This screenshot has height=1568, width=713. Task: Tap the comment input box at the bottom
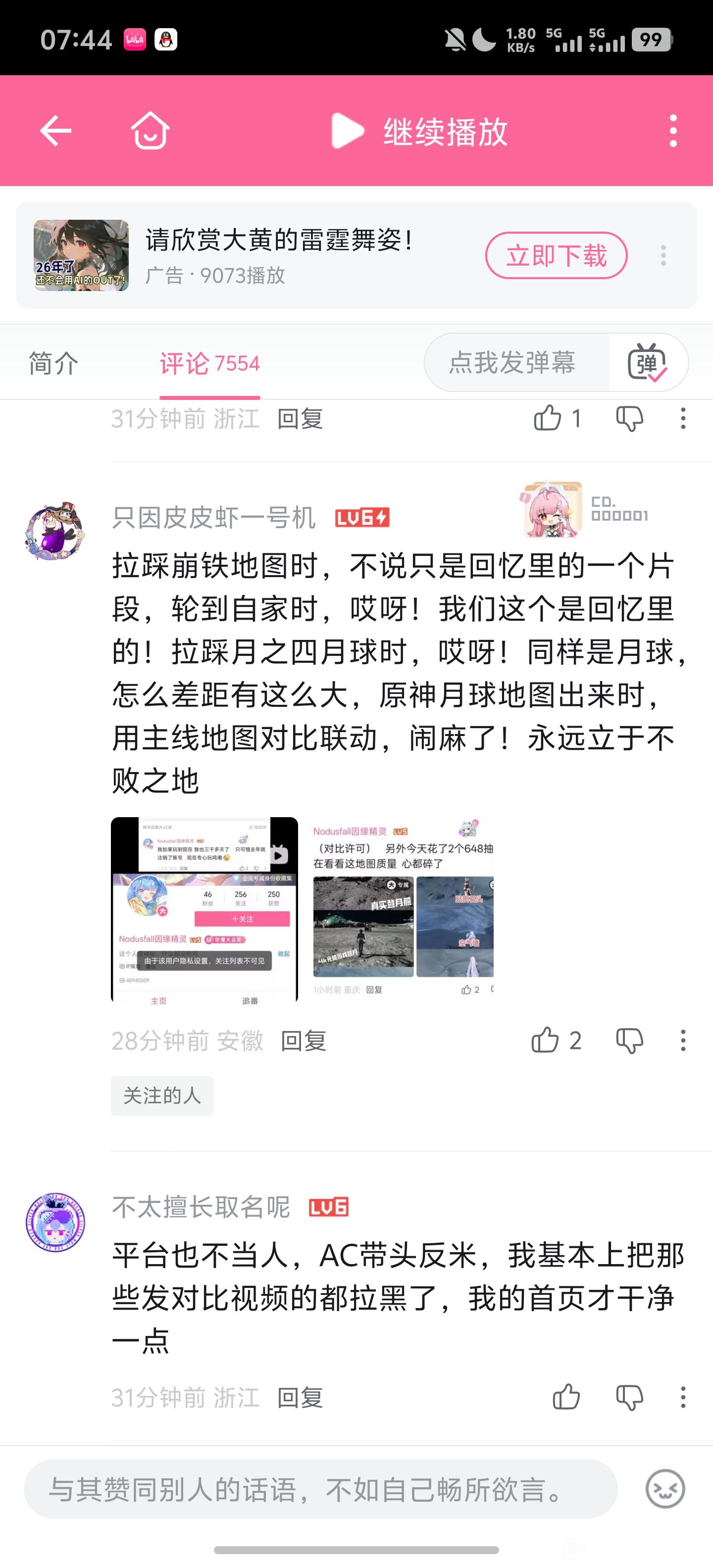(320, 1489)
